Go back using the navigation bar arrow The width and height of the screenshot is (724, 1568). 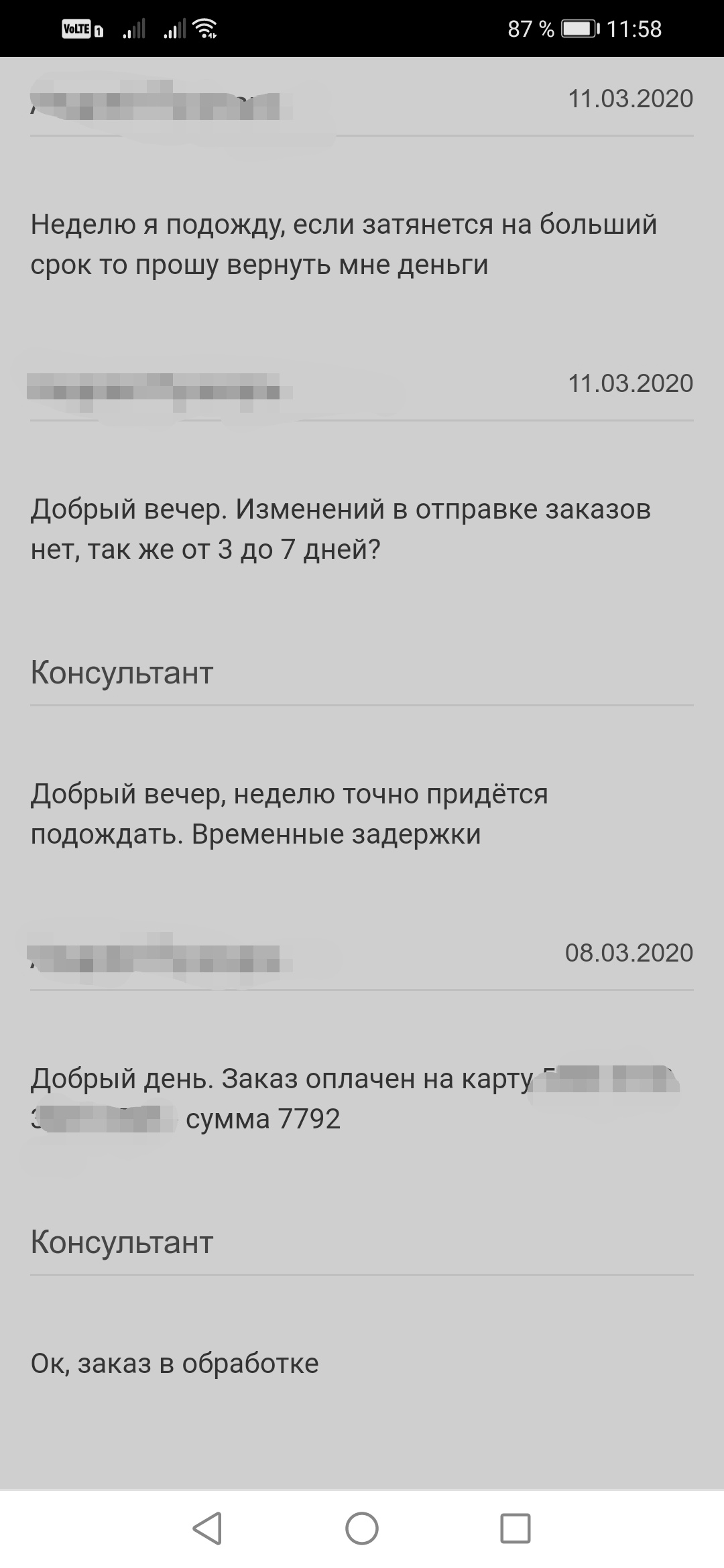click(x=208, y=1528)
